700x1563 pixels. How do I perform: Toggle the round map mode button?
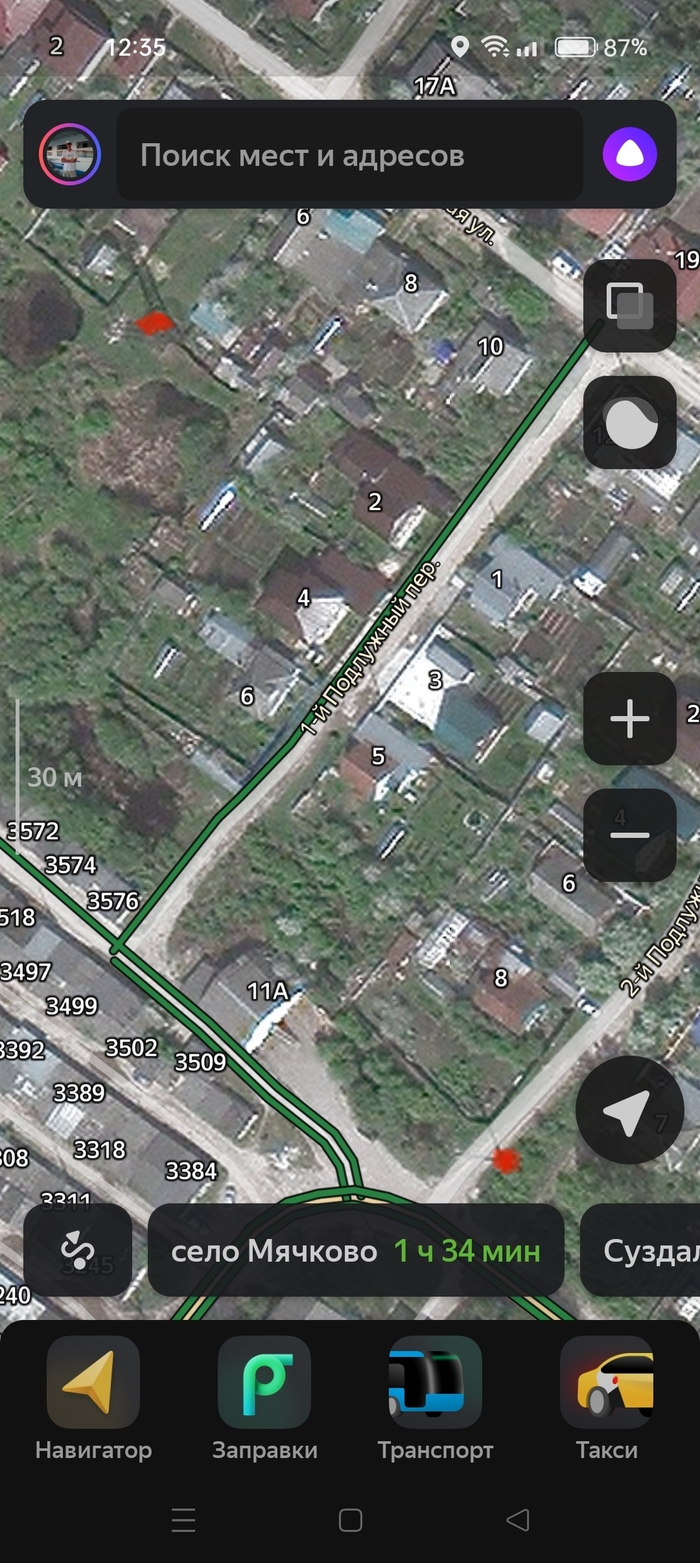coord(630,422)
